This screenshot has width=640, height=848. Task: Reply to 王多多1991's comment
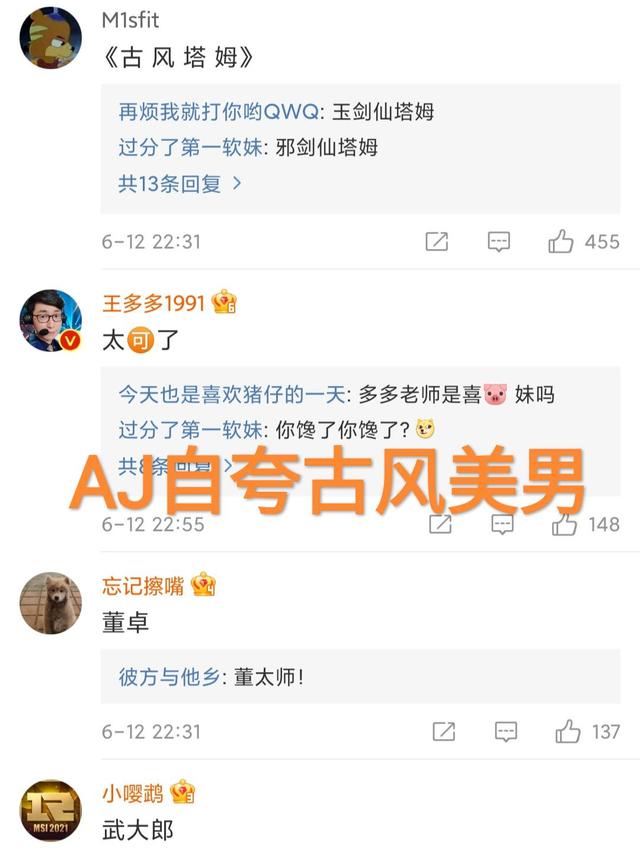pyautogui.click(x=501, y=524)
